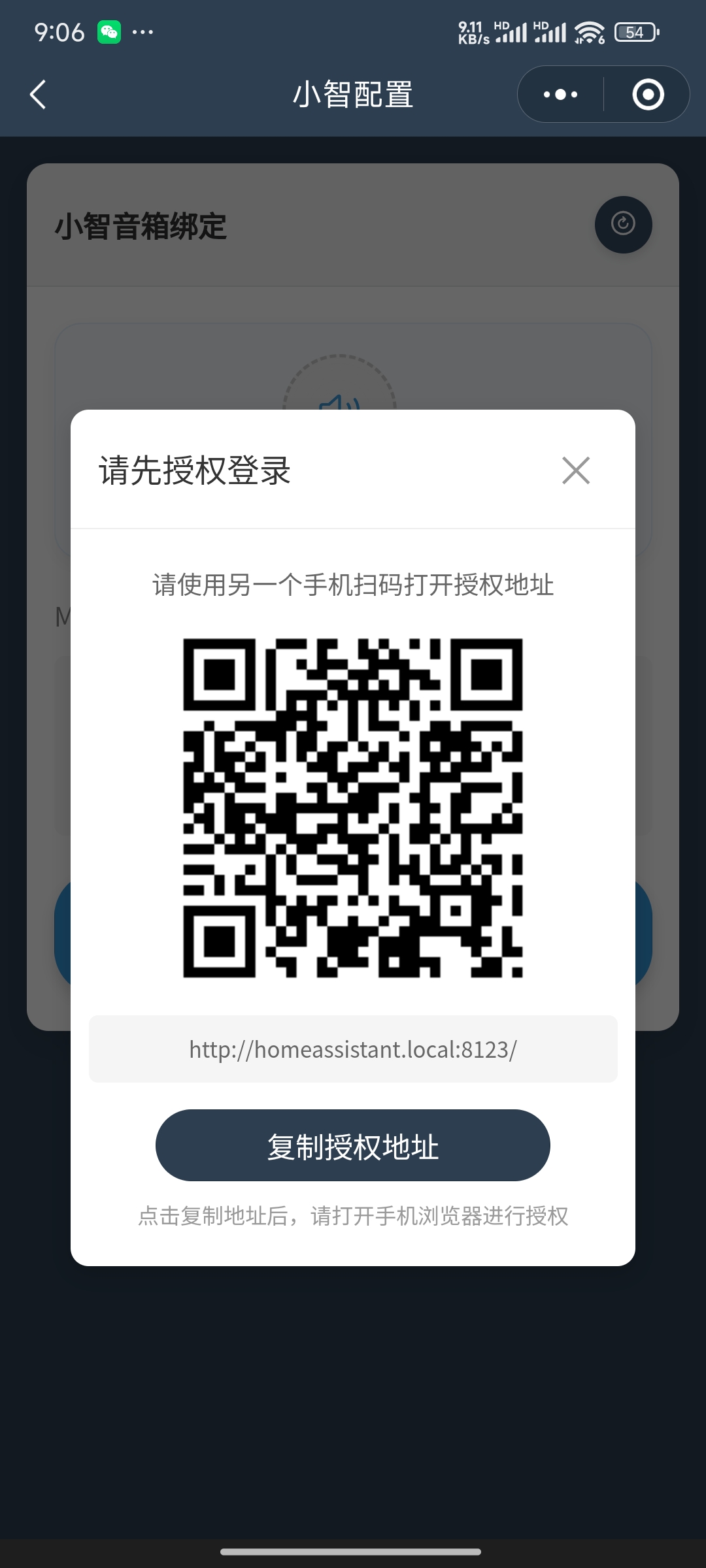The image size is (706, 1568).
Task: Tap the homeassistant.local address field
Action: pos(353,1049)
